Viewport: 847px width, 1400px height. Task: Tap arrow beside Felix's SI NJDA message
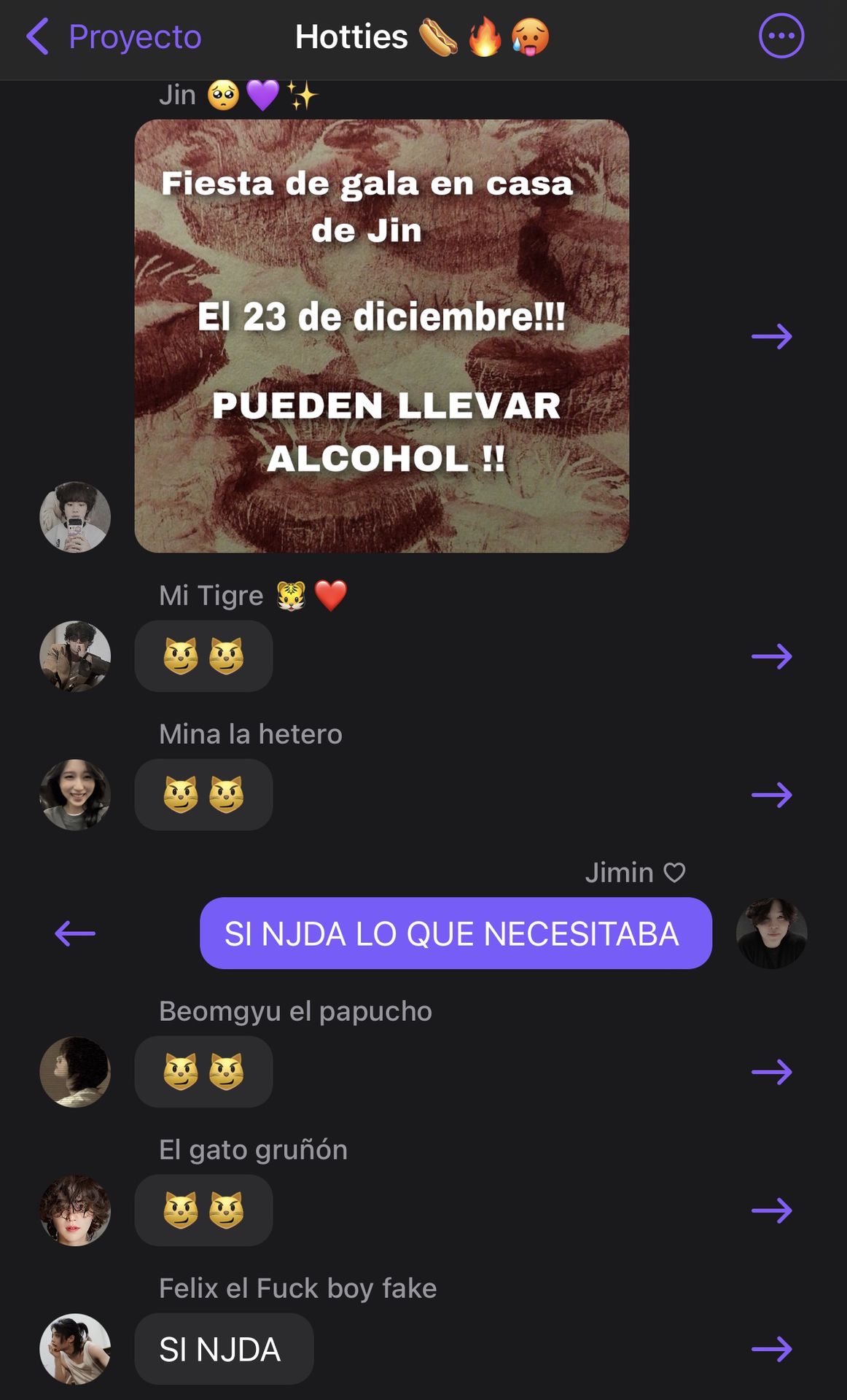pos(771,1349)
